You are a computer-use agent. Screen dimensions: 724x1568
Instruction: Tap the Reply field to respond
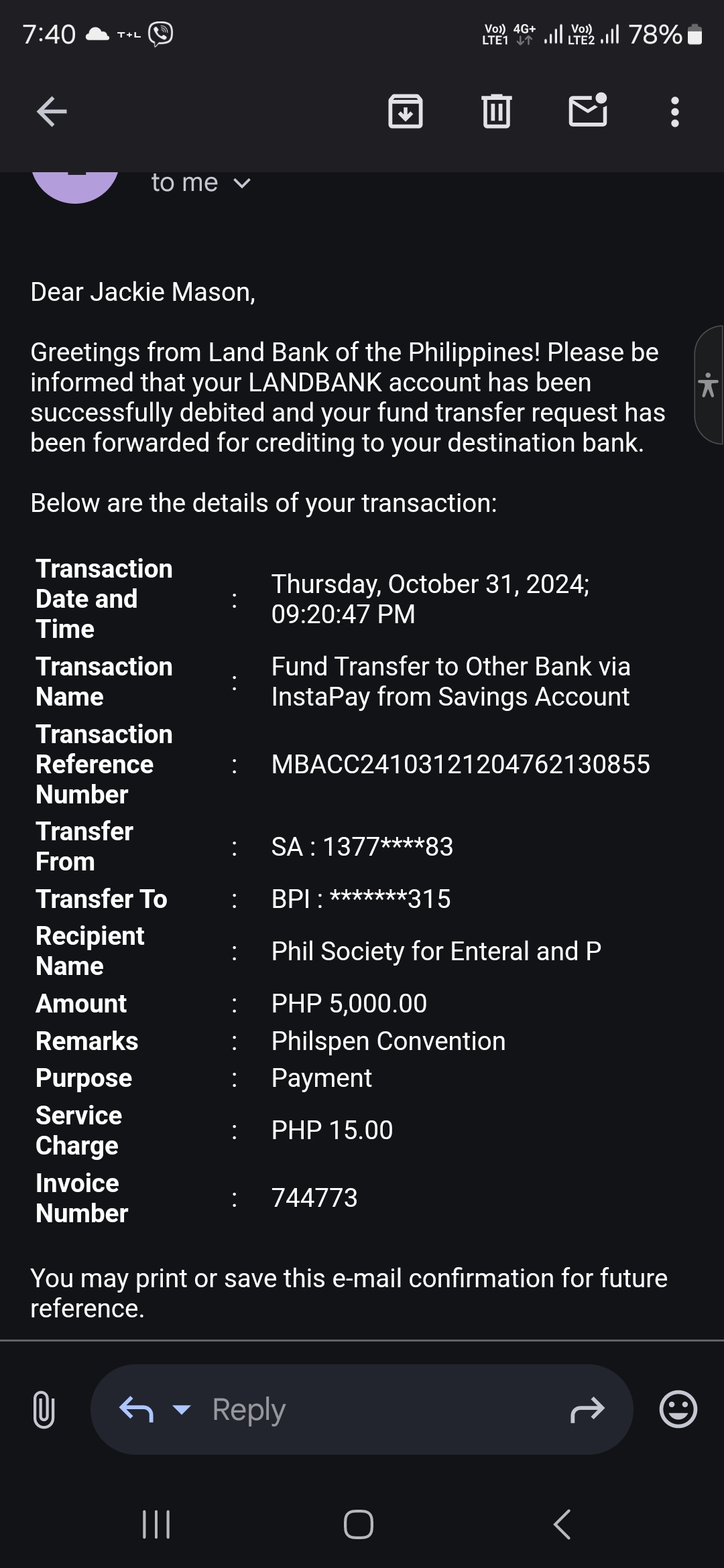[x=362, y=1409]
